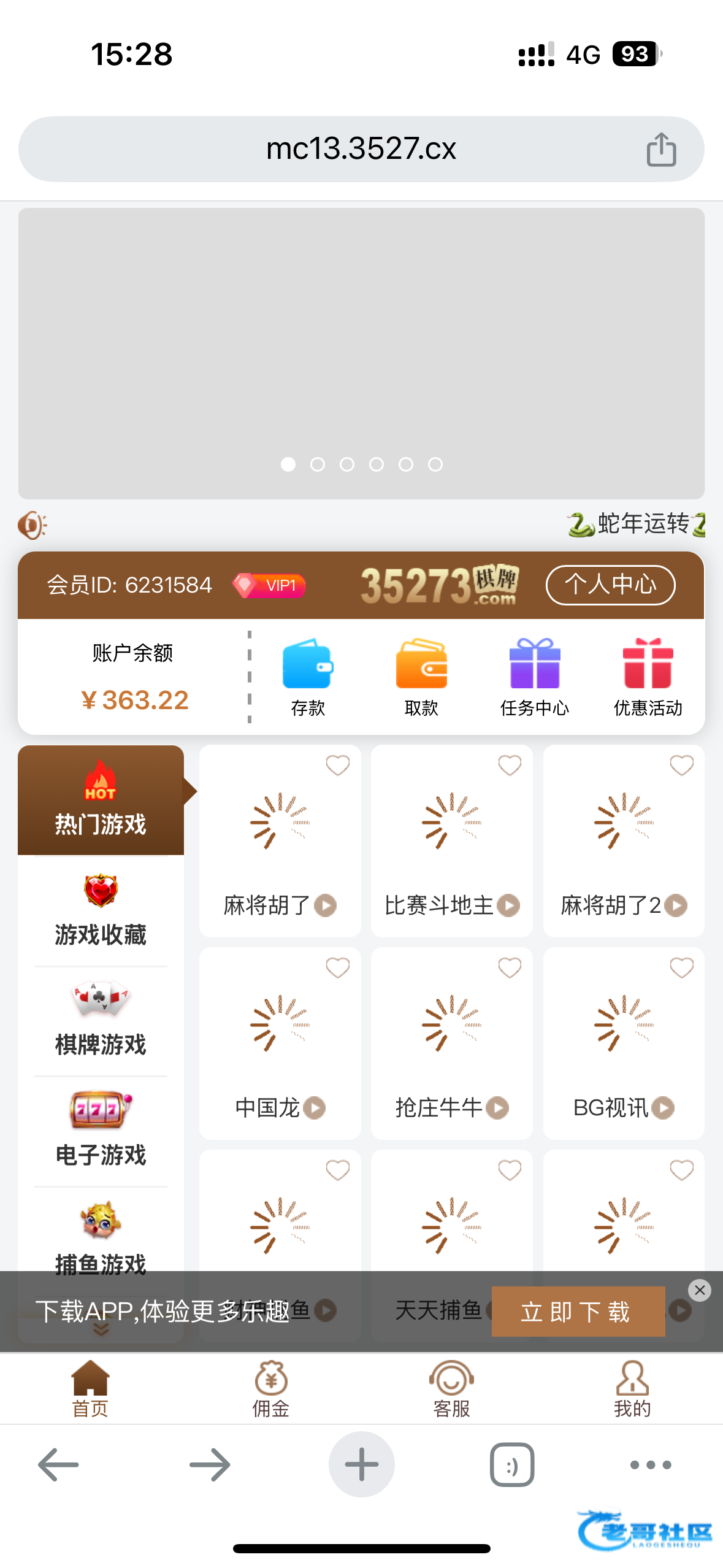Screen dimensions: 723x1568
Task: Select the 游戏收藏 category
Action: click(101, 910)
